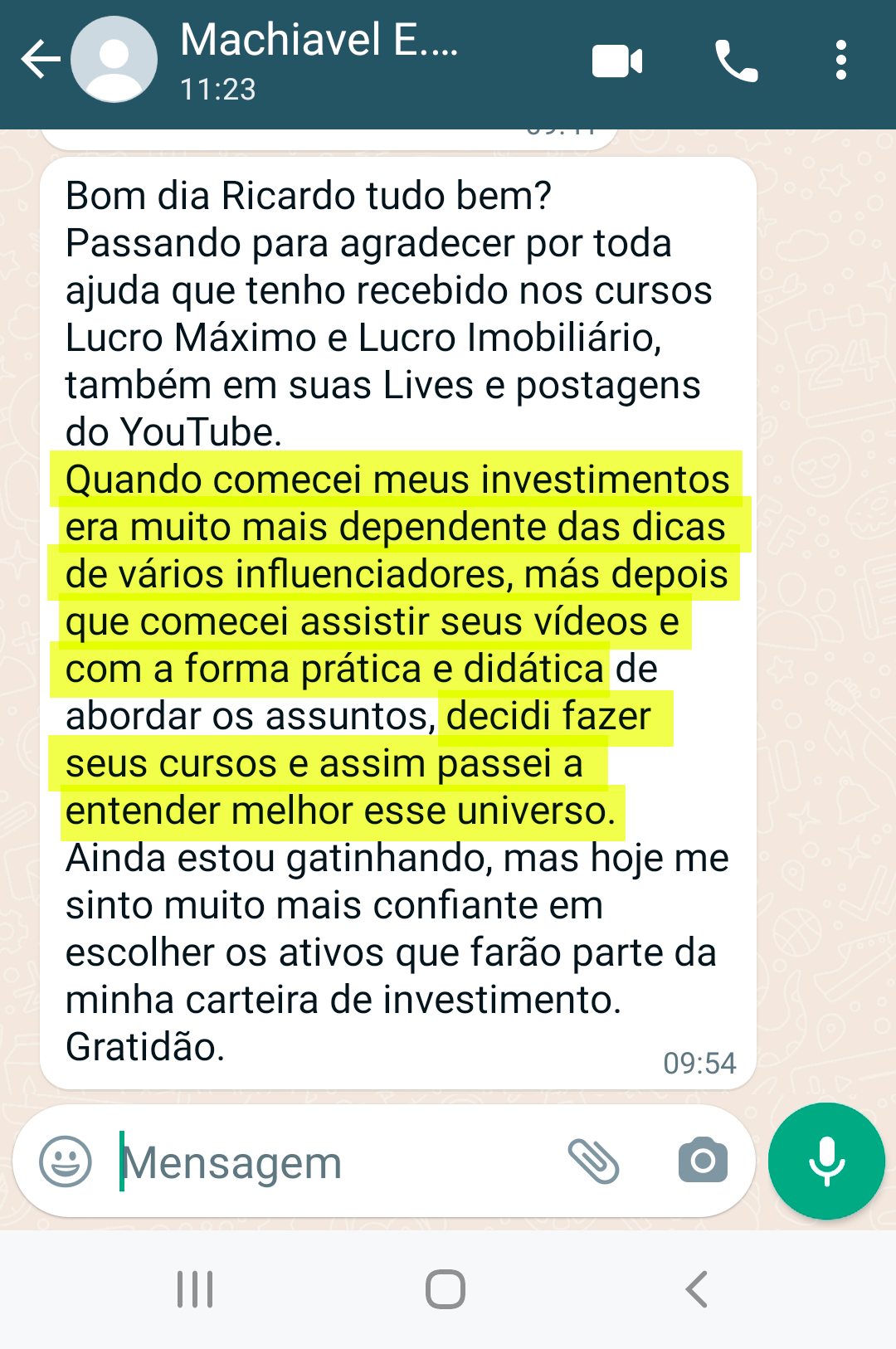
Task: Record a voice message with the microphone button
Action: coord(825,1162)
